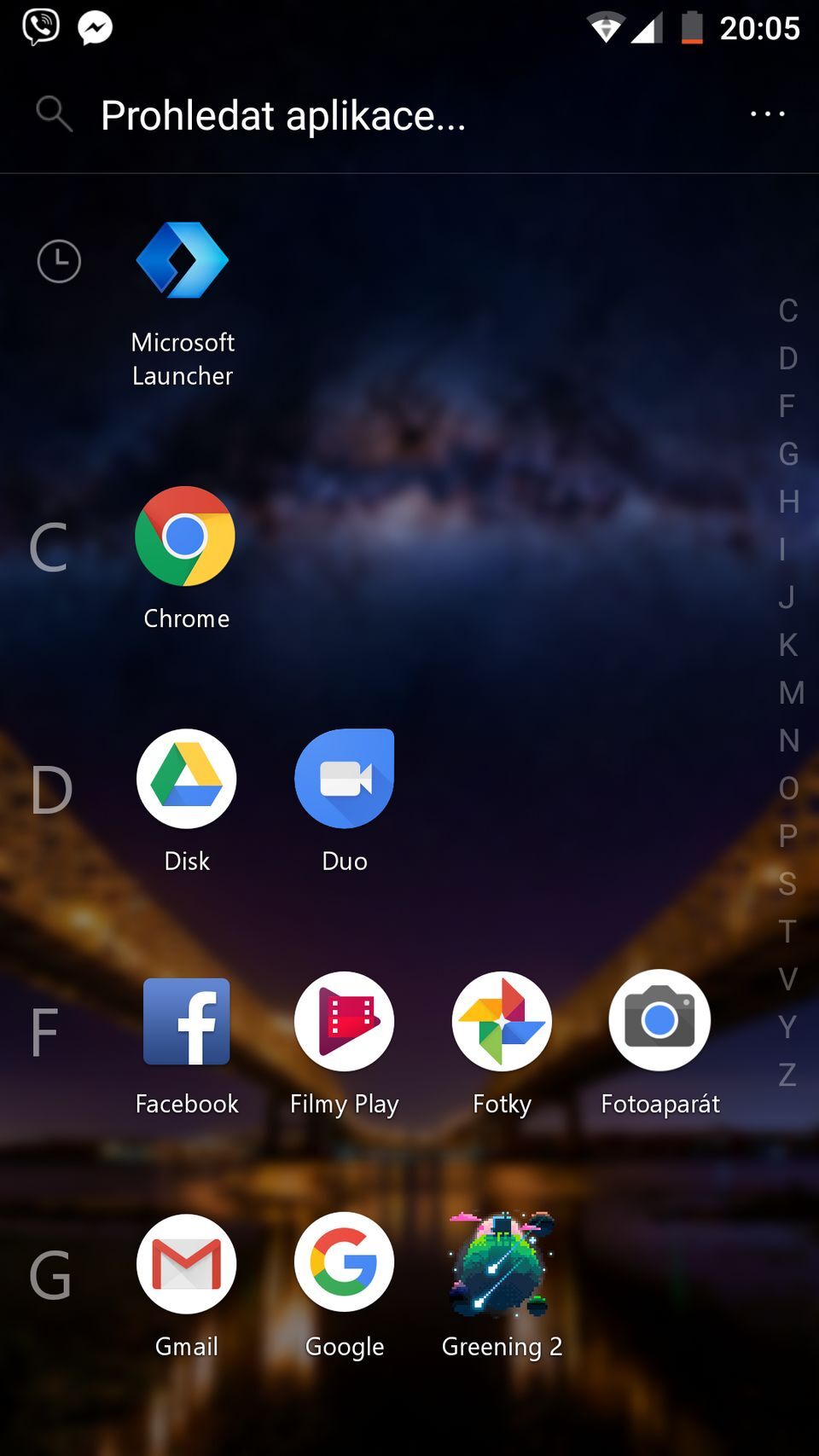
Task: Launch the Microsoft Launcher app
Action: point(183,262)
